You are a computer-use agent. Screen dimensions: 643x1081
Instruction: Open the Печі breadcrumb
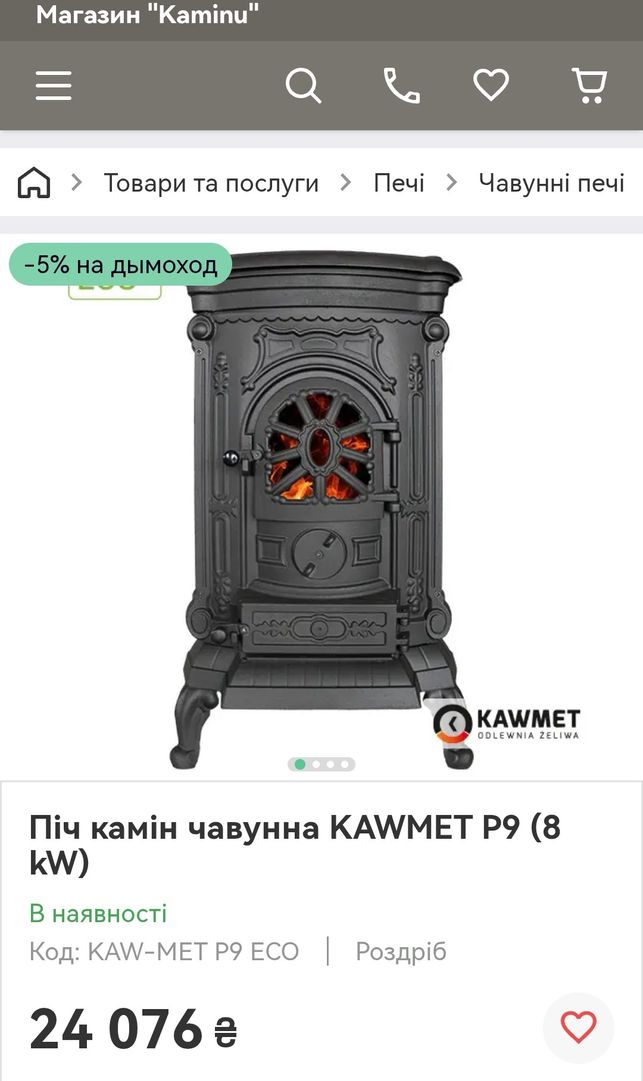coord(399,183)
